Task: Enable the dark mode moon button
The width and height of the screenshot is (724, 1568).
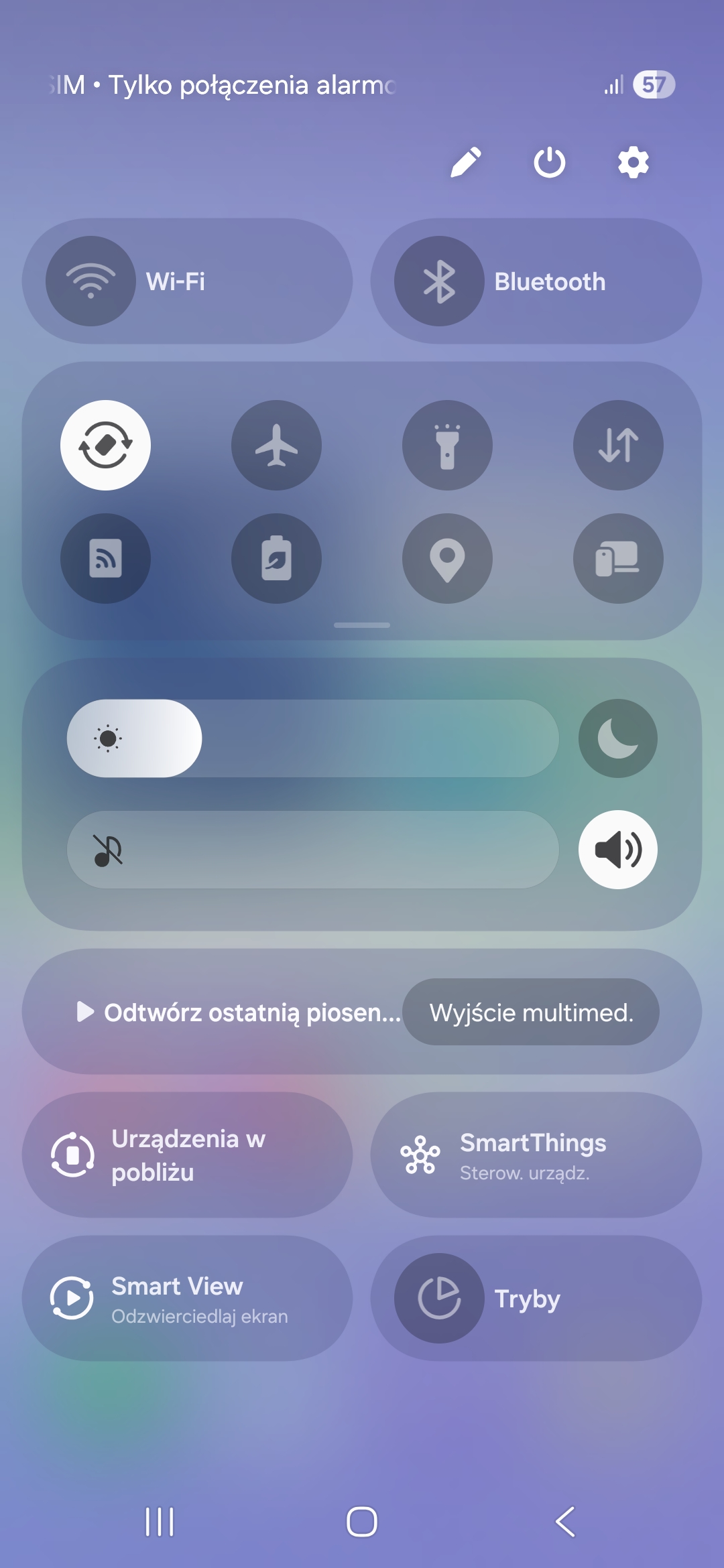Action: [x=617, y=738]
